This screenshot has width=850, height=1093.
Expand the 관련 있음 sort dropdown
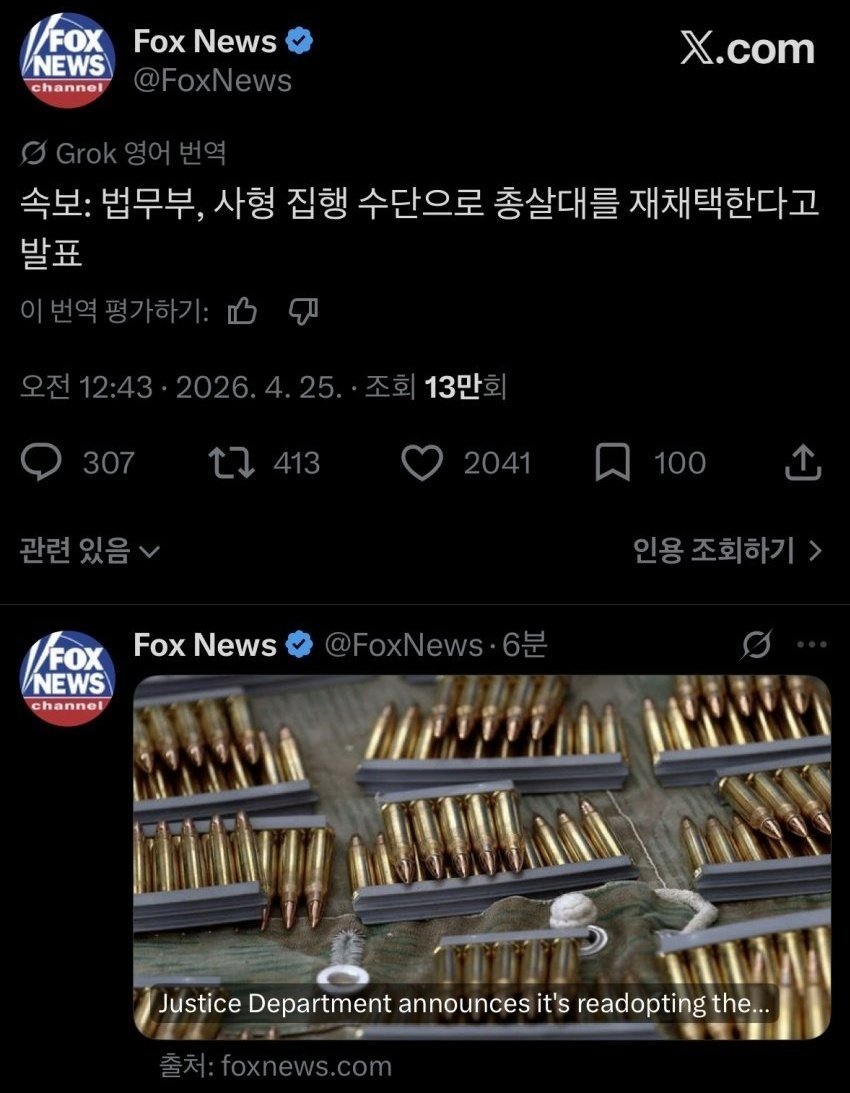coord(90,550)
